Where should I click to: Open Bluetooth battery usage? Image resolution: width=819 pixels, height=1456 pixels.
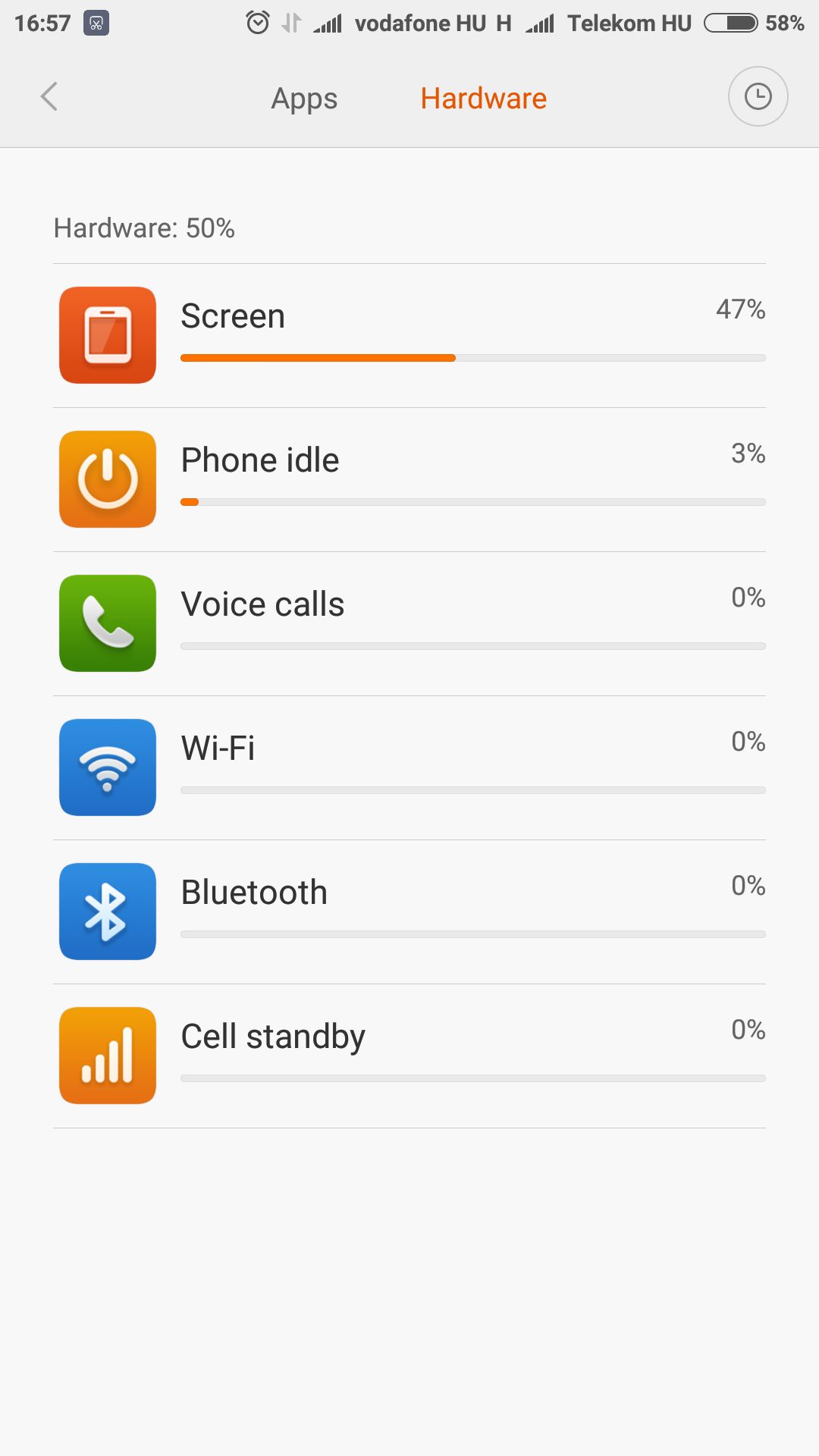[x=409, y=912]
